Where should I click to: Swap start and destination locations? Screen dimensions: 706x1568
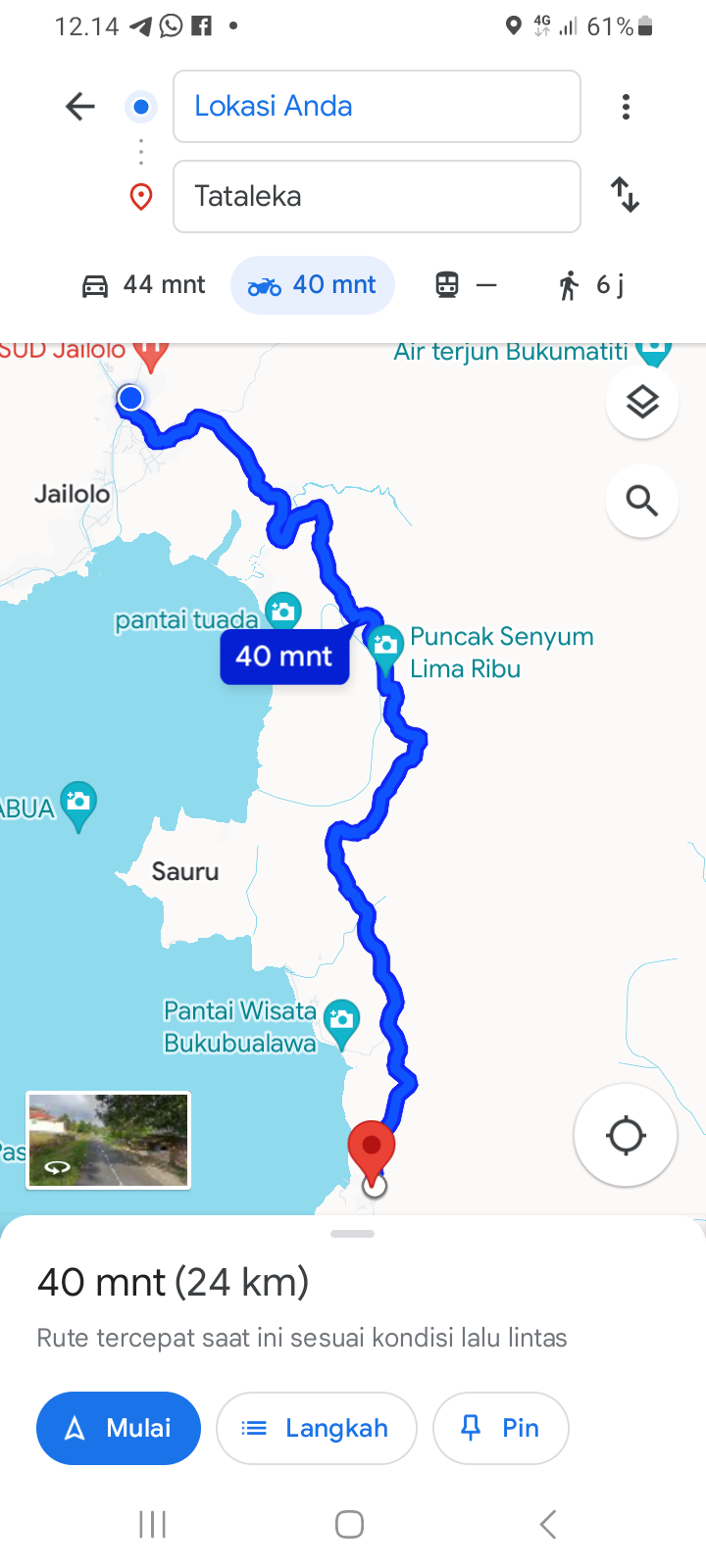pos(626,195)
